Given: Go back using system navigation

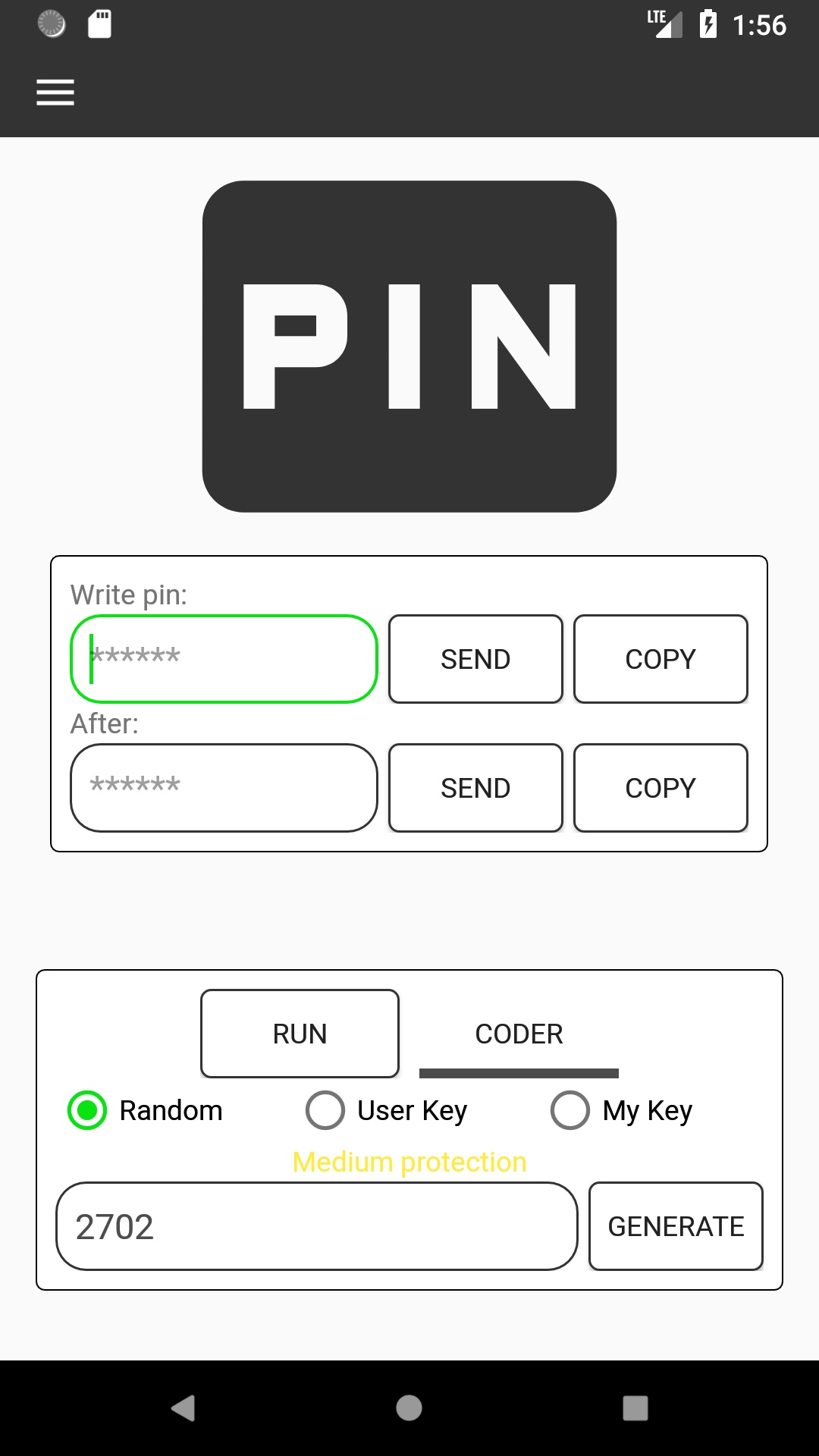Looking at the screenshot, I should [x=183, y=1408].
